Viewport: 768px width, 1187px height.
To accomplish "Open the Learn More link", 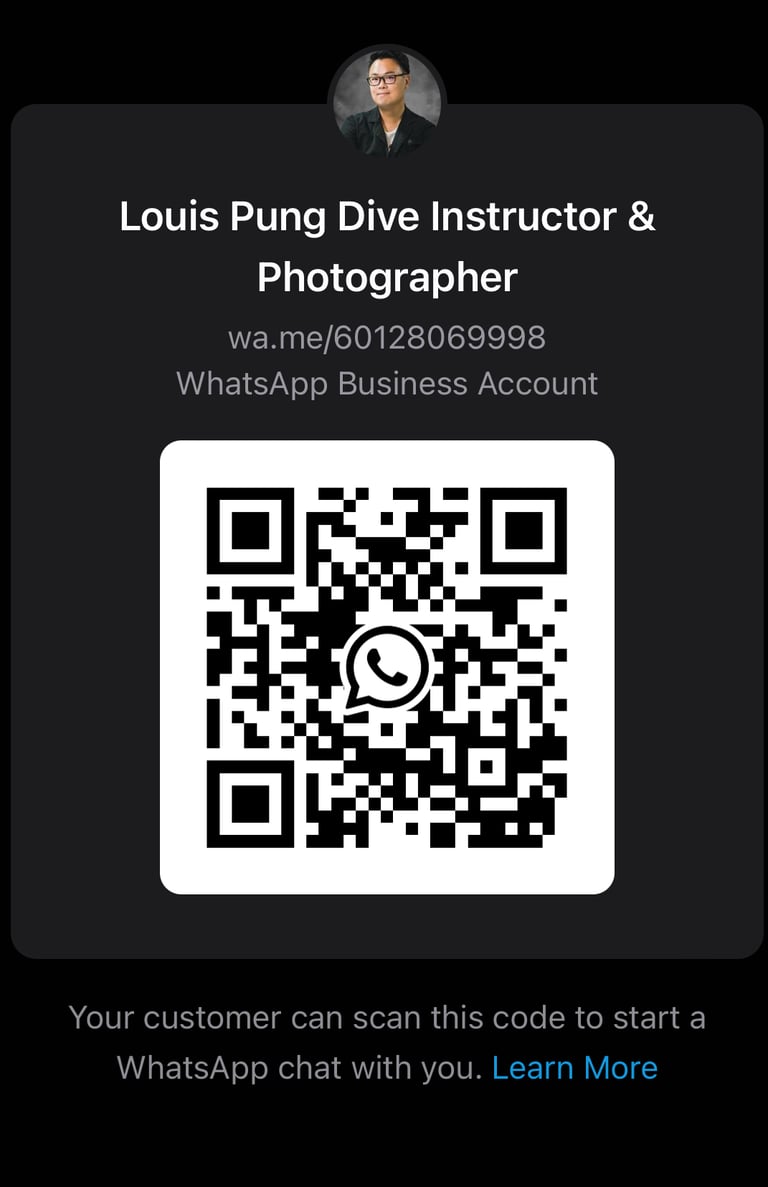I will tap(574, 1068).
